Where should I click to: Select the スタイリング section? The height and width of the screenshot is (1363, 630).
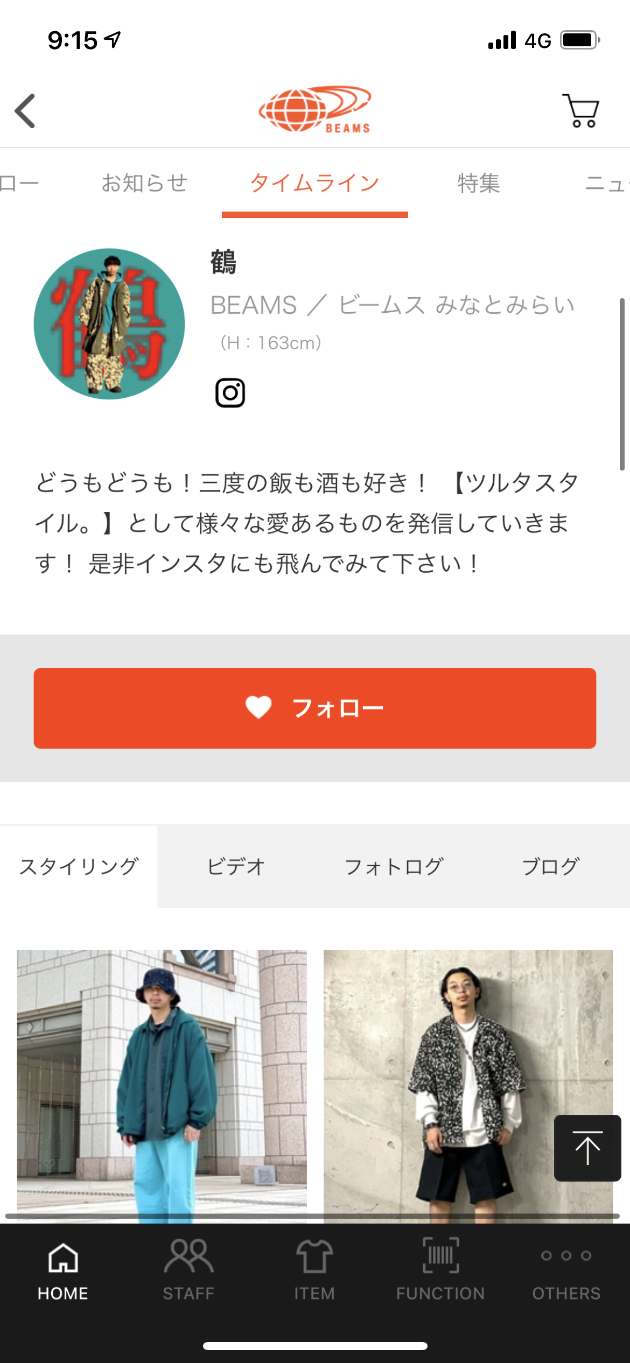click(x=79, y=867)
